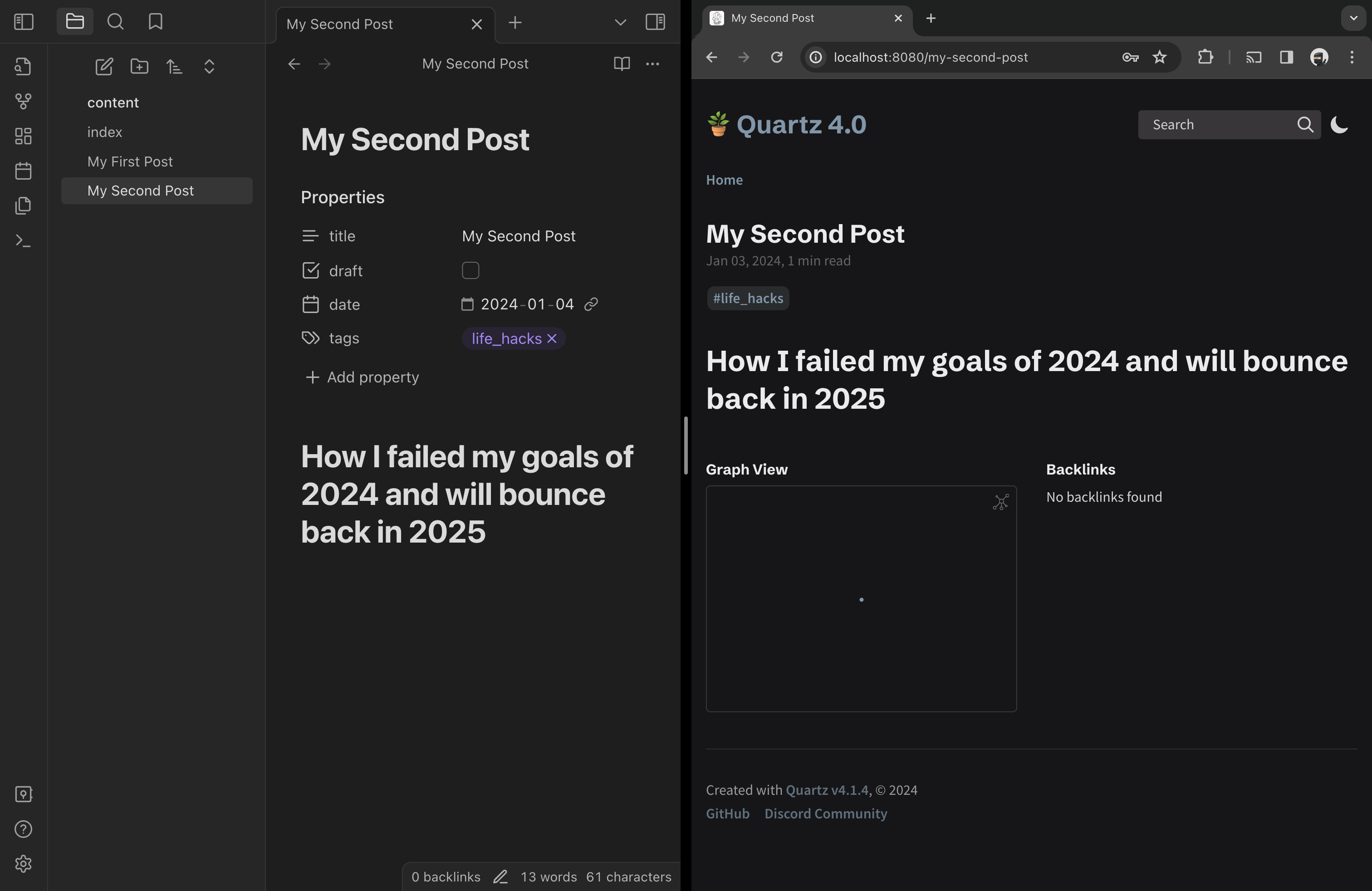The height and width of the screenshot is (891, 1372).
Task: Toggle the draft checkbox
Action: (x=470, y=270)
